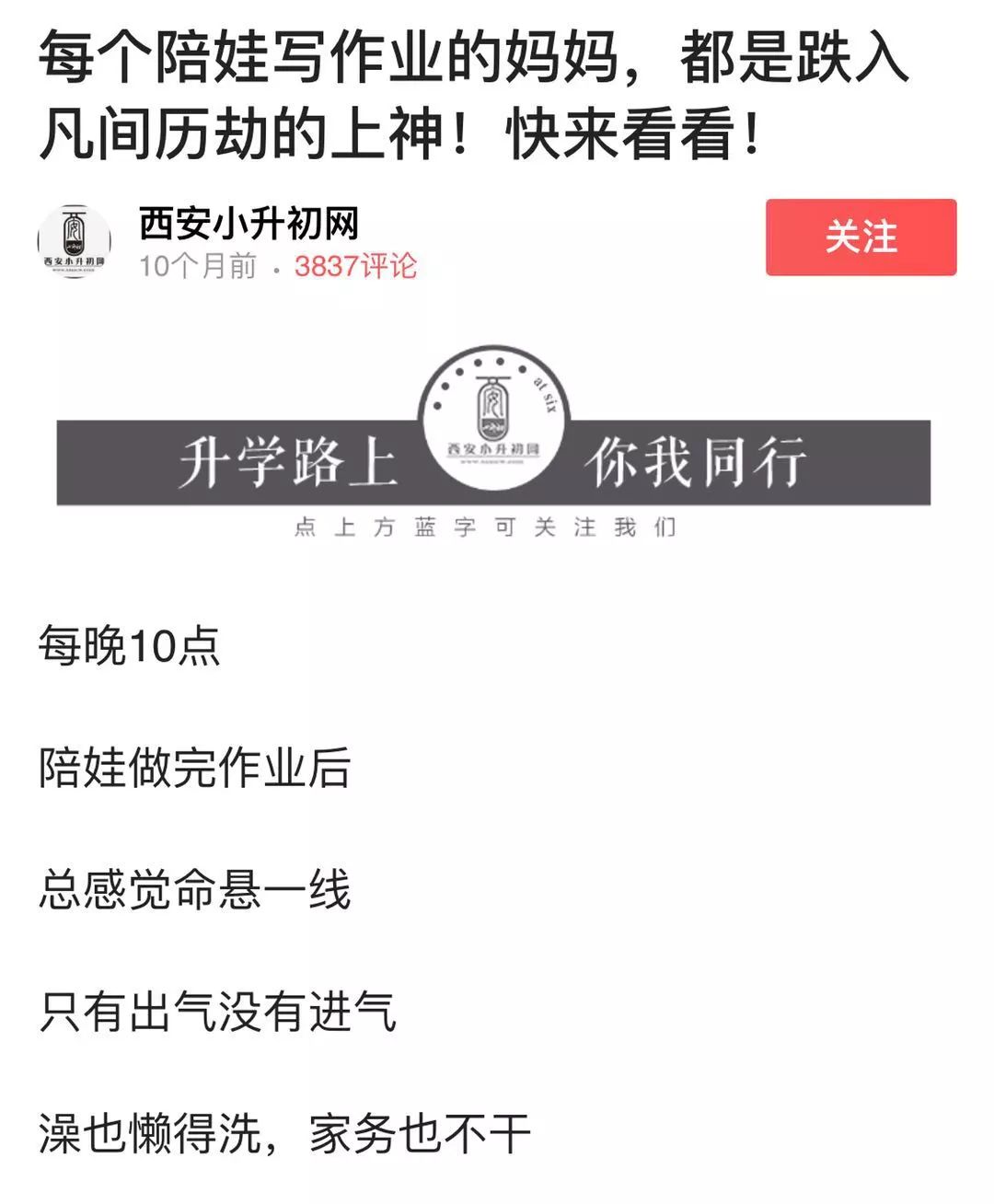Image resolution: width=994 pixels, height=1204 pixels.
Task: View the 3837评论 comments
Action: point(355,267)
